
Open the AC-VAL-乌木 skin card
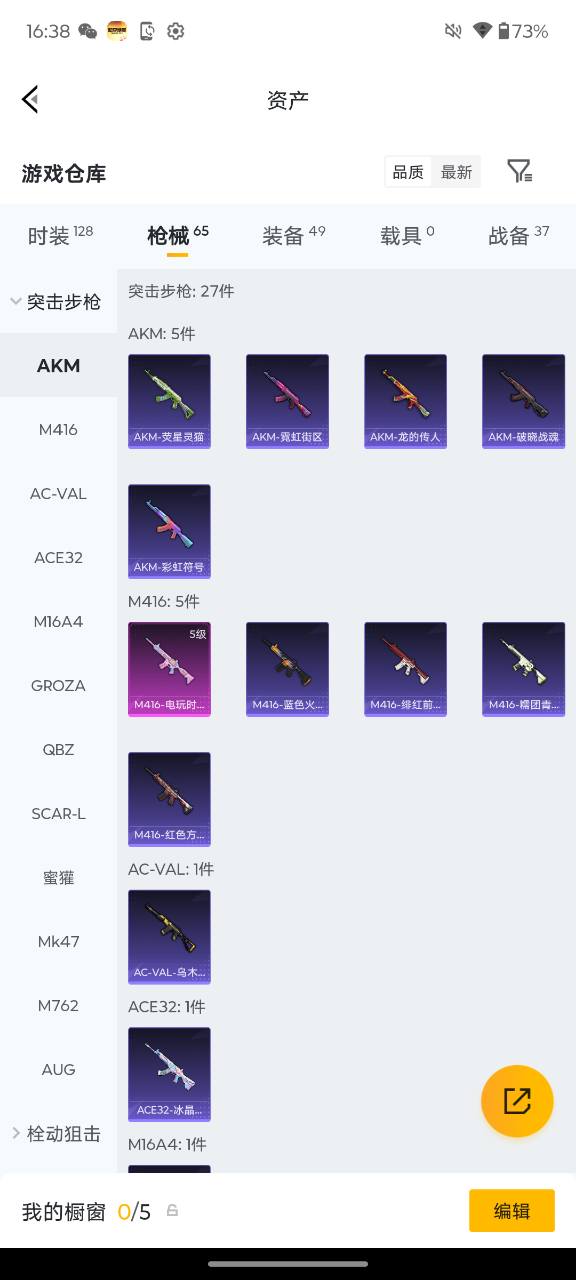pos(169,937)
